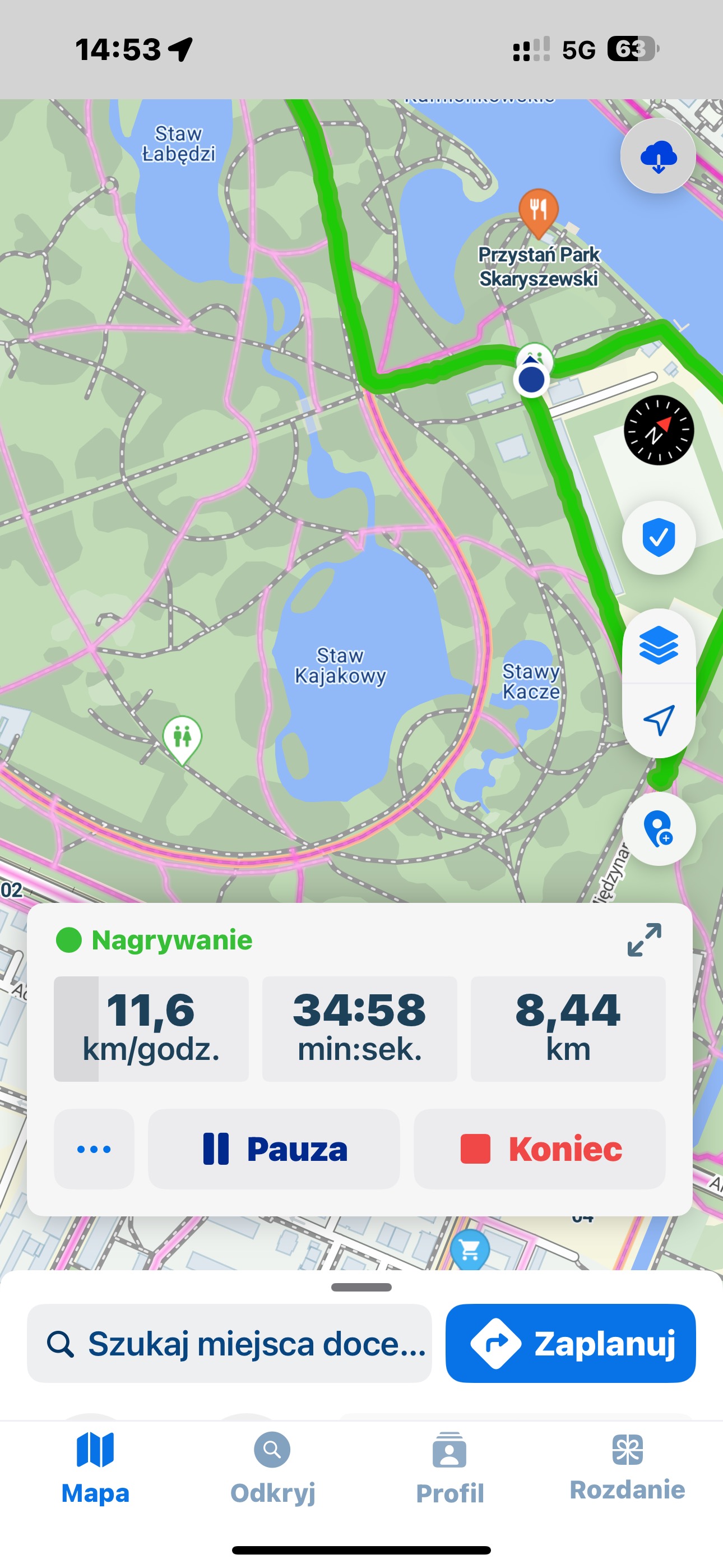723x1568 pixels.
Task: Open the recording overflow options menu
Action: pyautogui.click(x=94, y=1148)
